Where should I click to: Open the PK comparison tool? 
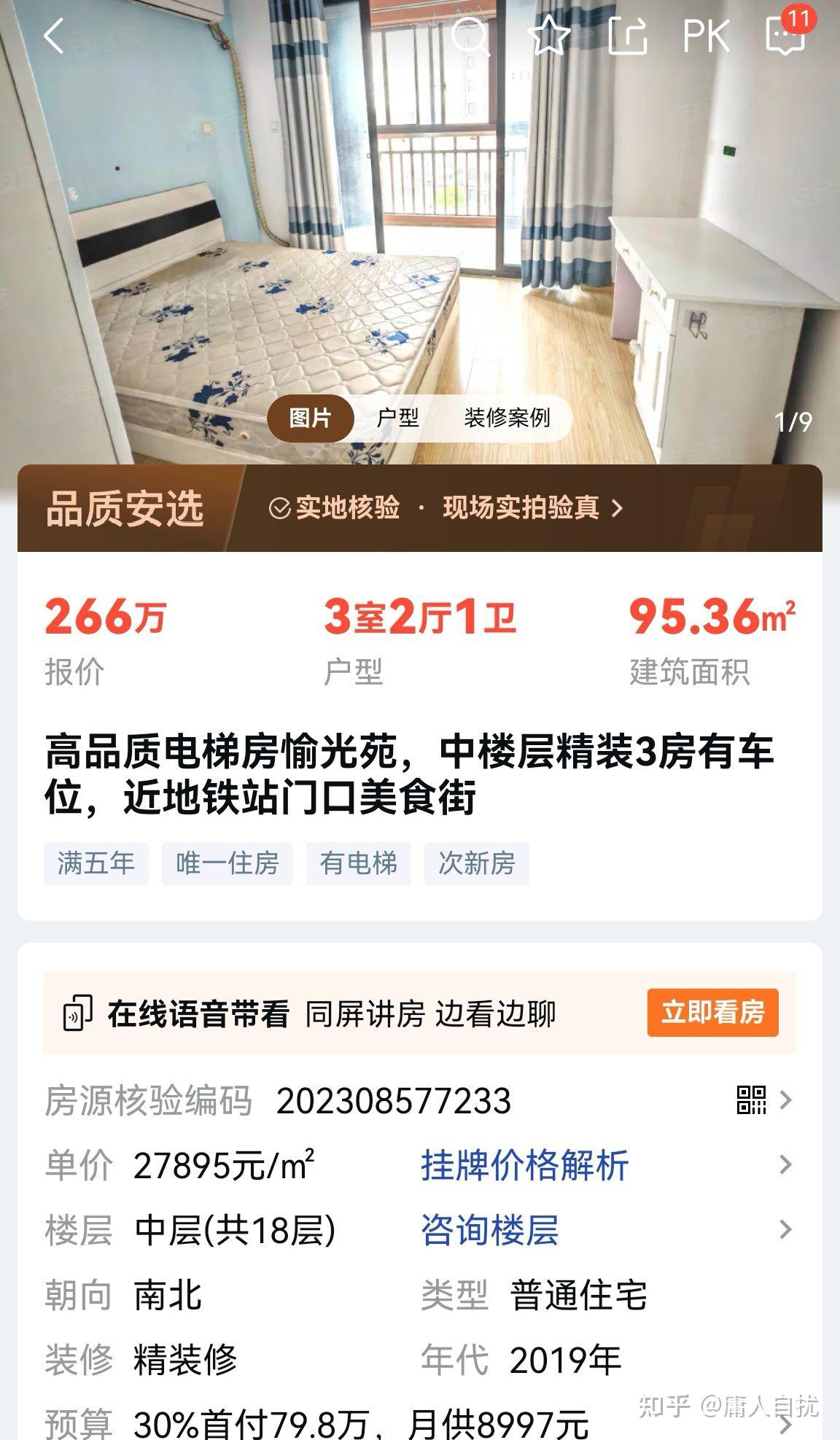[706, 36]
